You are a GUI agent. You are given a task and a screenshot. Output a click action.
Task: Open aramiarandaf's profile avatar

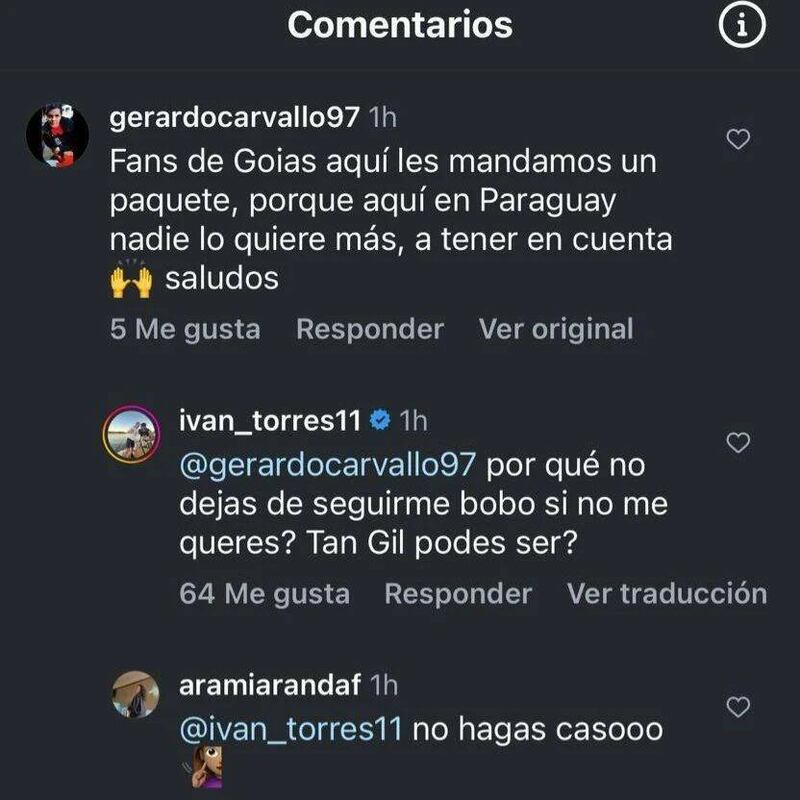pyautogui.click(x=135, y=693)
